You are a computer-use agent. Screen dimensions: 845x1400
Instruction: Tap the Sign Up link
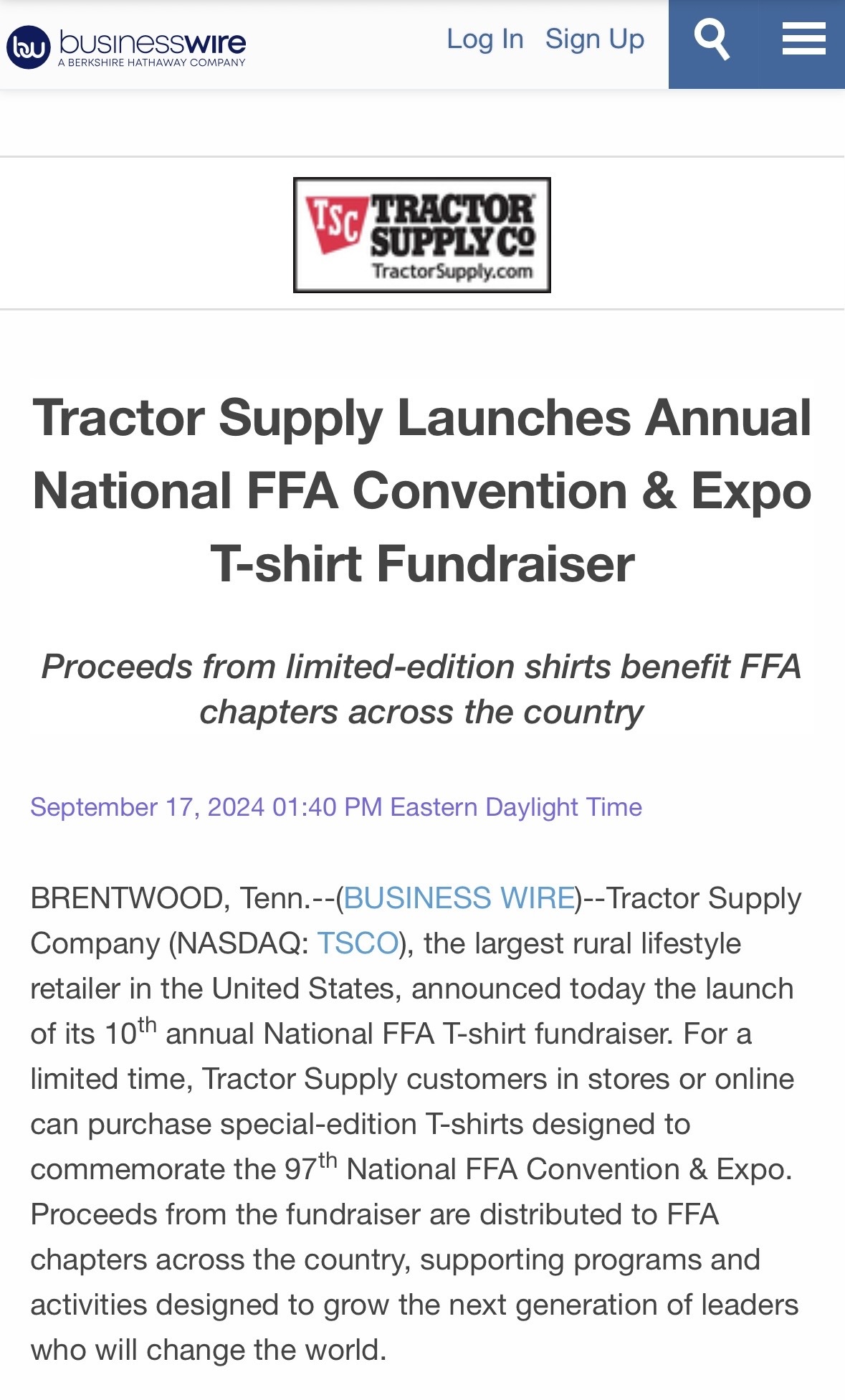595,39
